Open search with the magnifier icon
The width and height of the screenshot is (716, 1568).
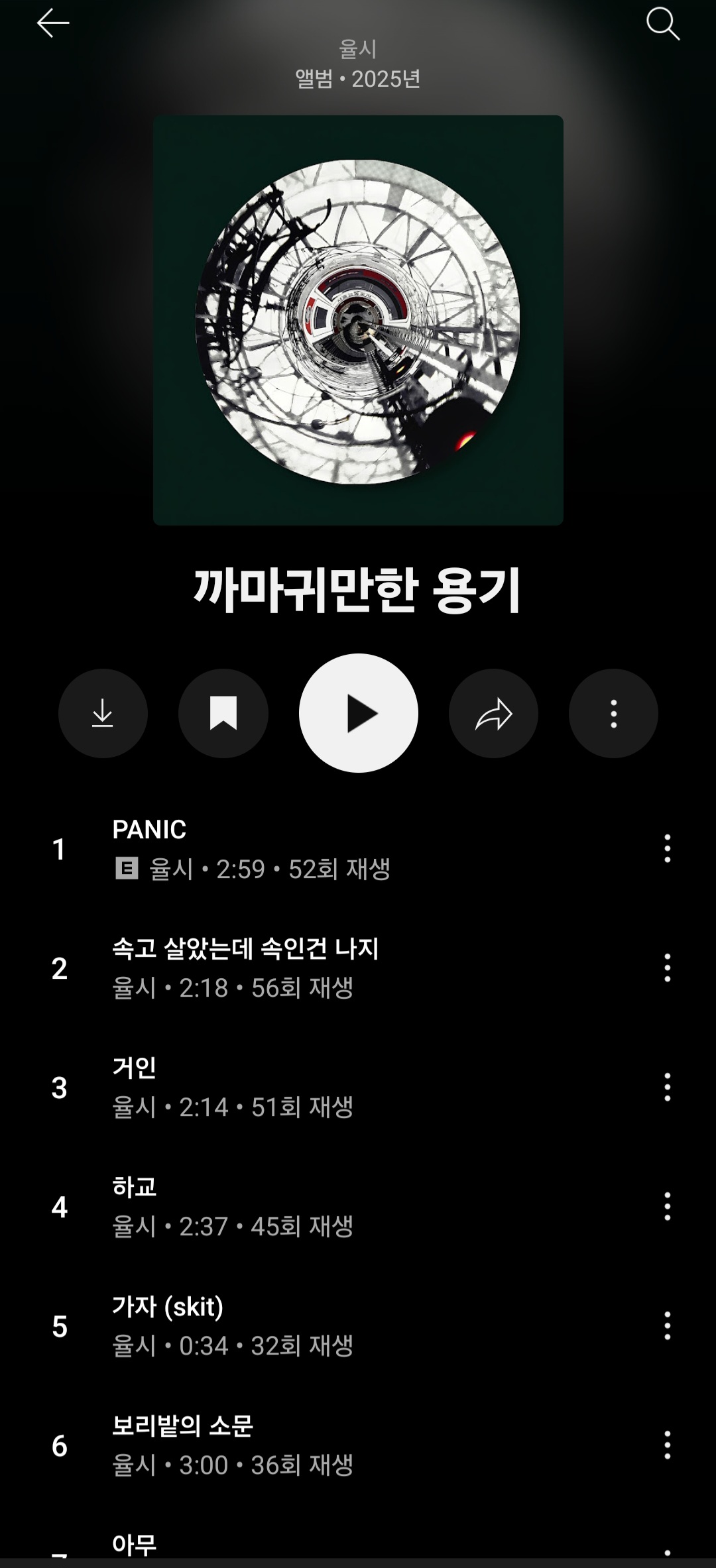click(662, 24)
